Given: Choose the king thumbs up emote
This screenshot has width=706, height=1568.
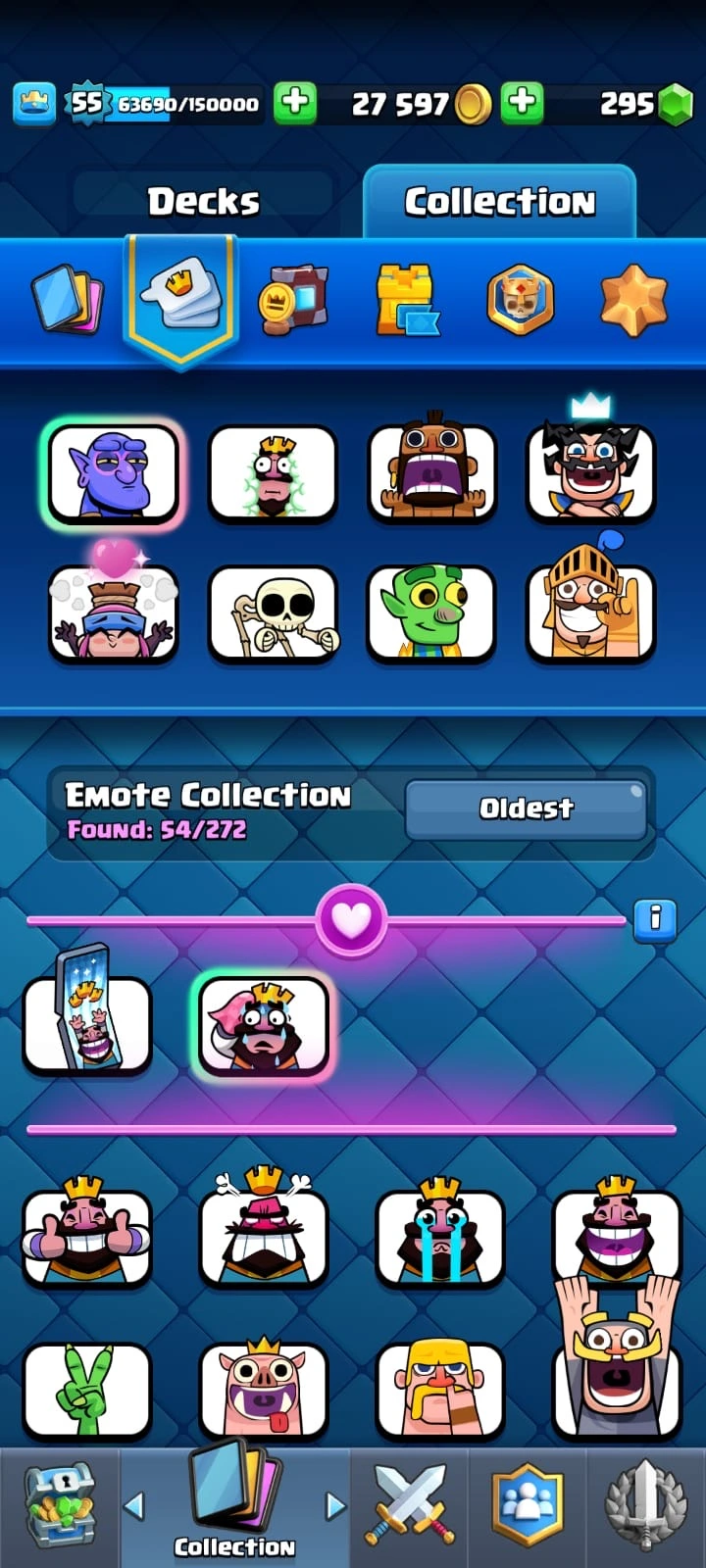Looking at the screenshot, I should [x=86, y=1235].
